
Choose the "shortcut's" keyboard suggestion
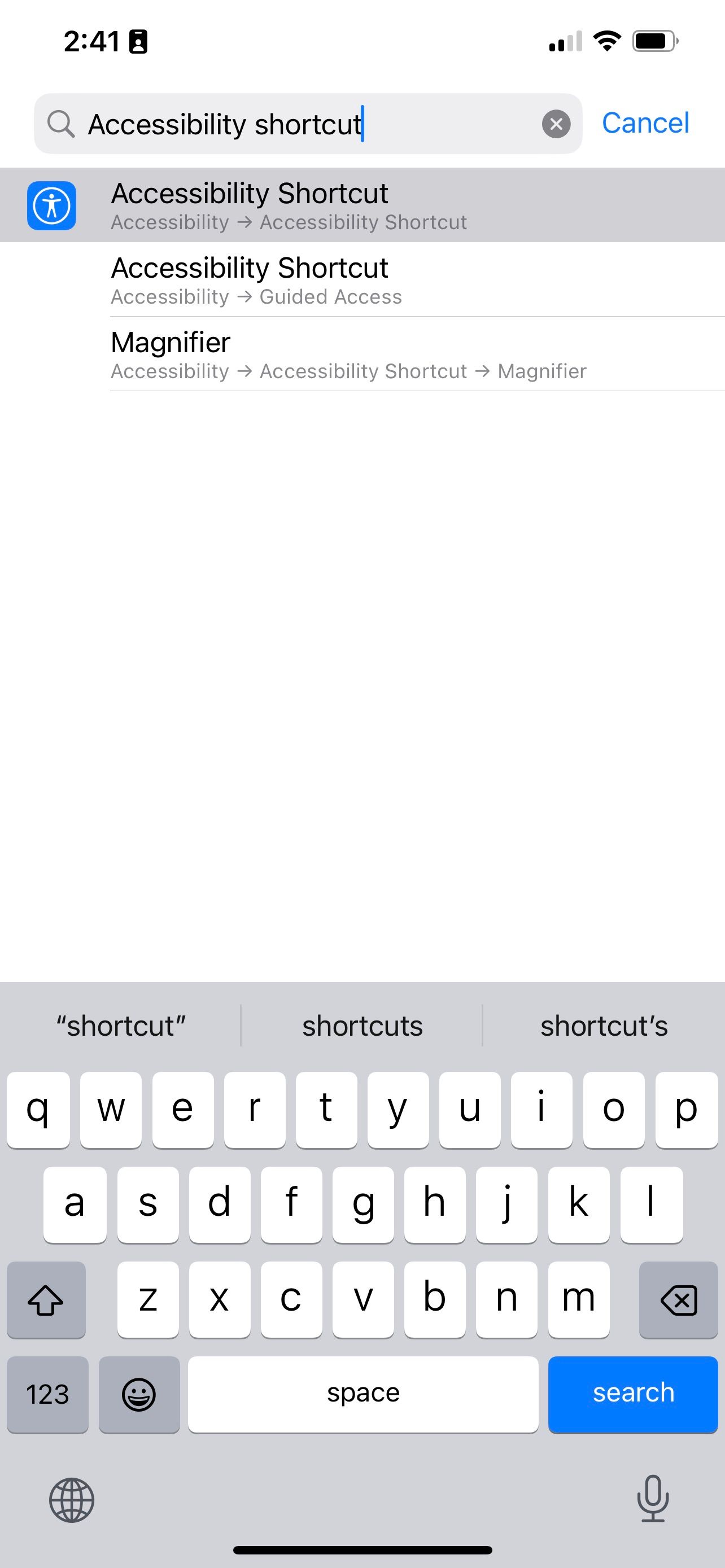(603, 1026)
